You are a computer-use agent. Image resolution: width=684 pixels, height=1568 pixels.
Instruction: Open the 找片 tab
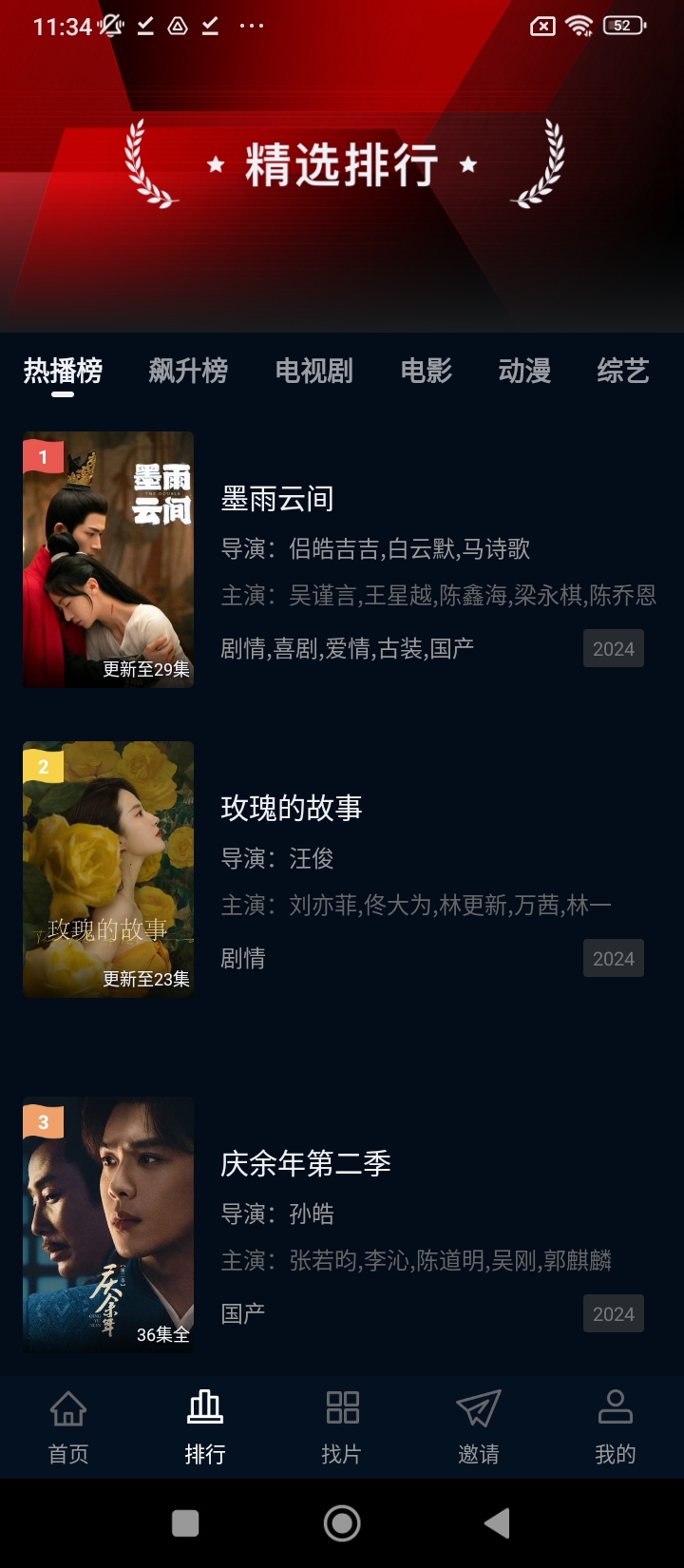point(342,1425)
